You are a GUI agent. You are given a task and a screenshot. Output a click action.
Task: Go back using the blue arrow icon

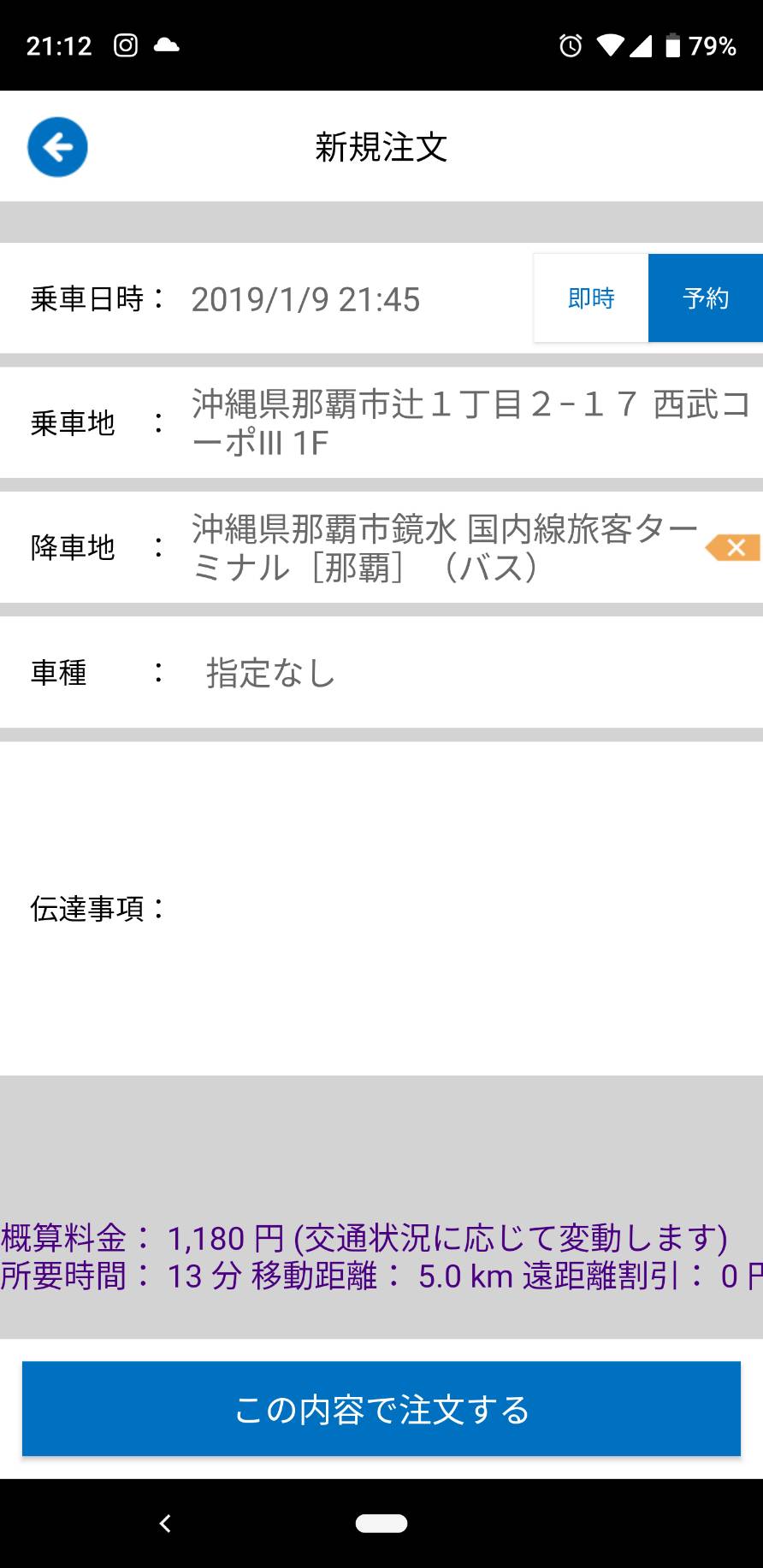[57, 147]
